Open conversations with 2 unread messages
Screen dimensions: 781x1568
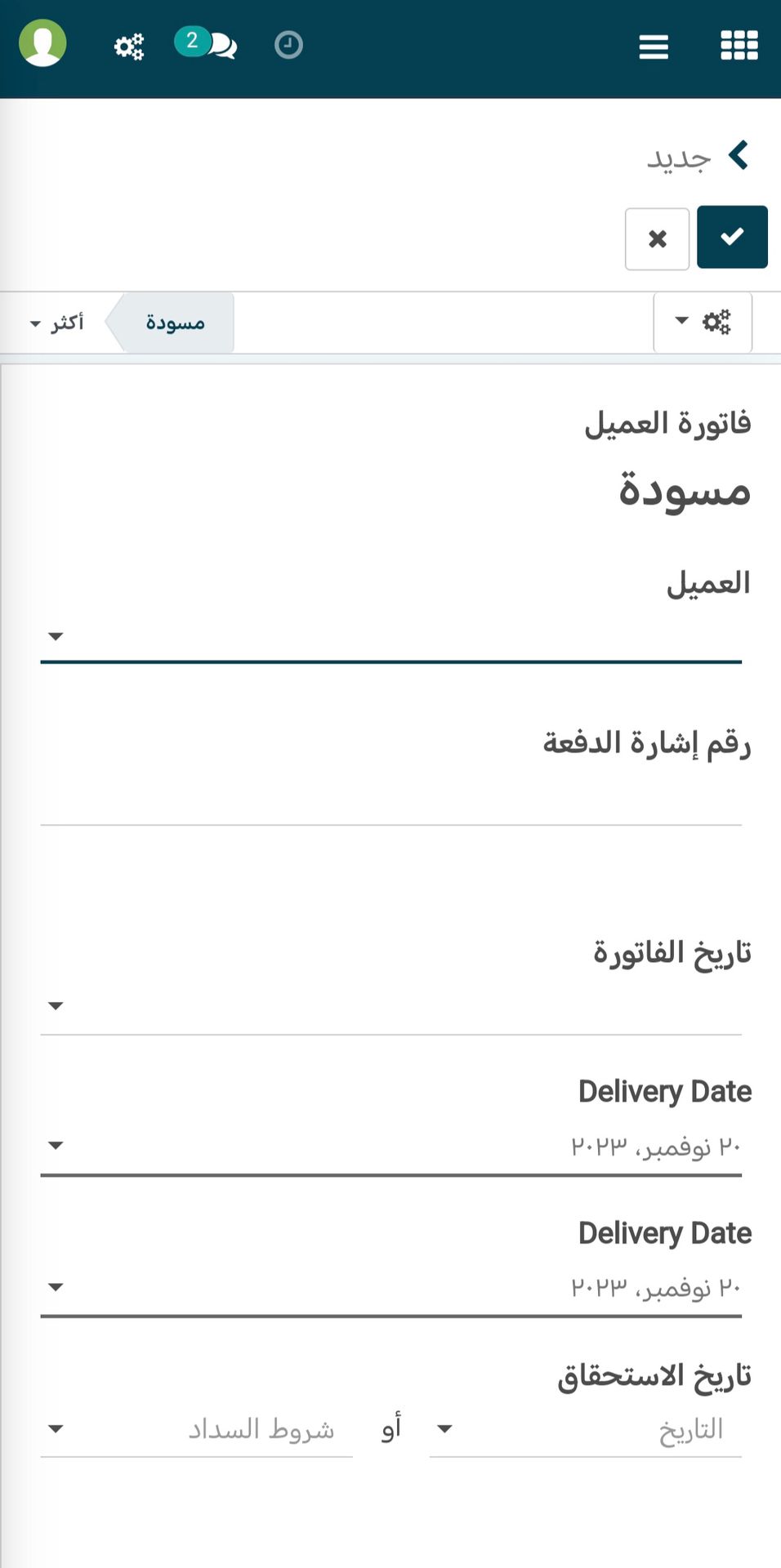[206, 43]
